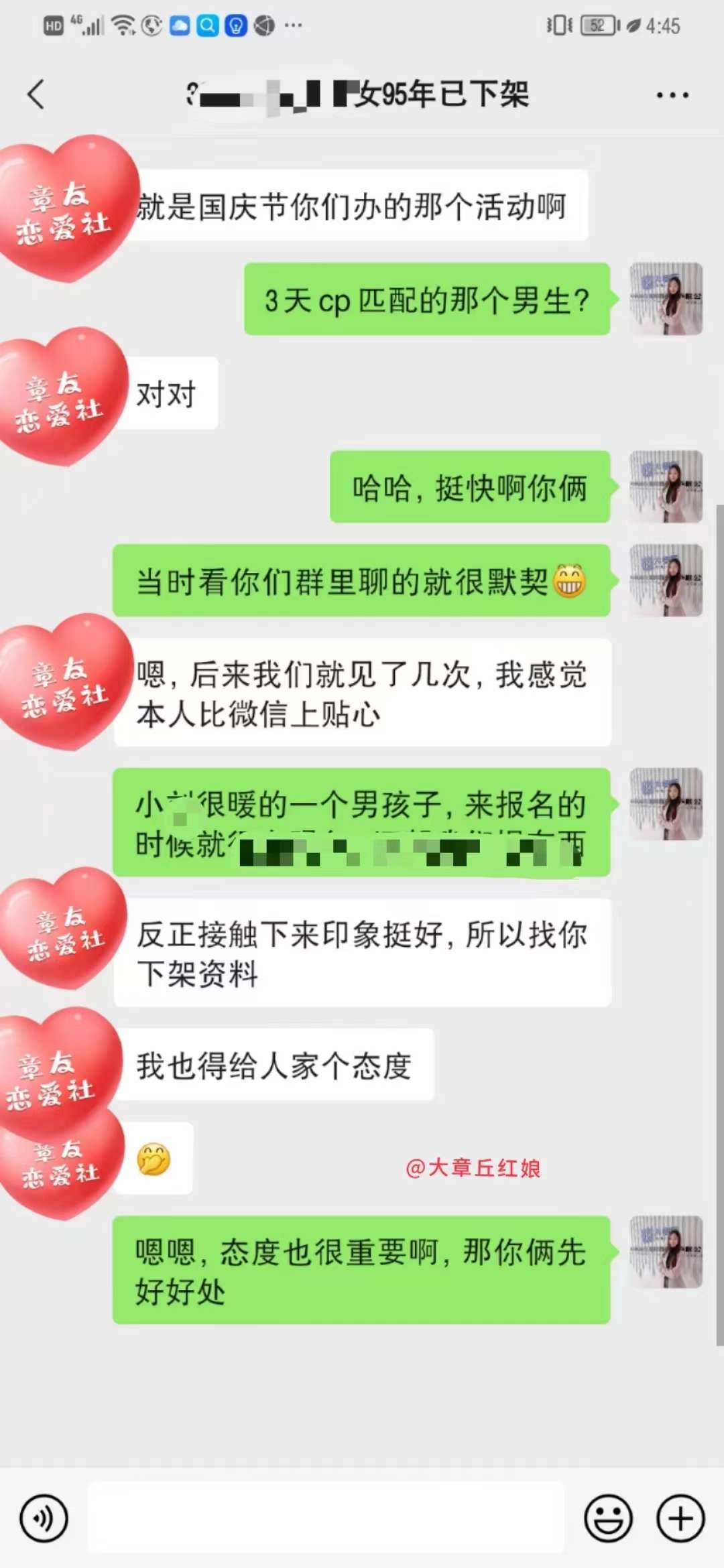Tap the avatar beside '嗯嗯，态度也很重要啊'

666,1252
